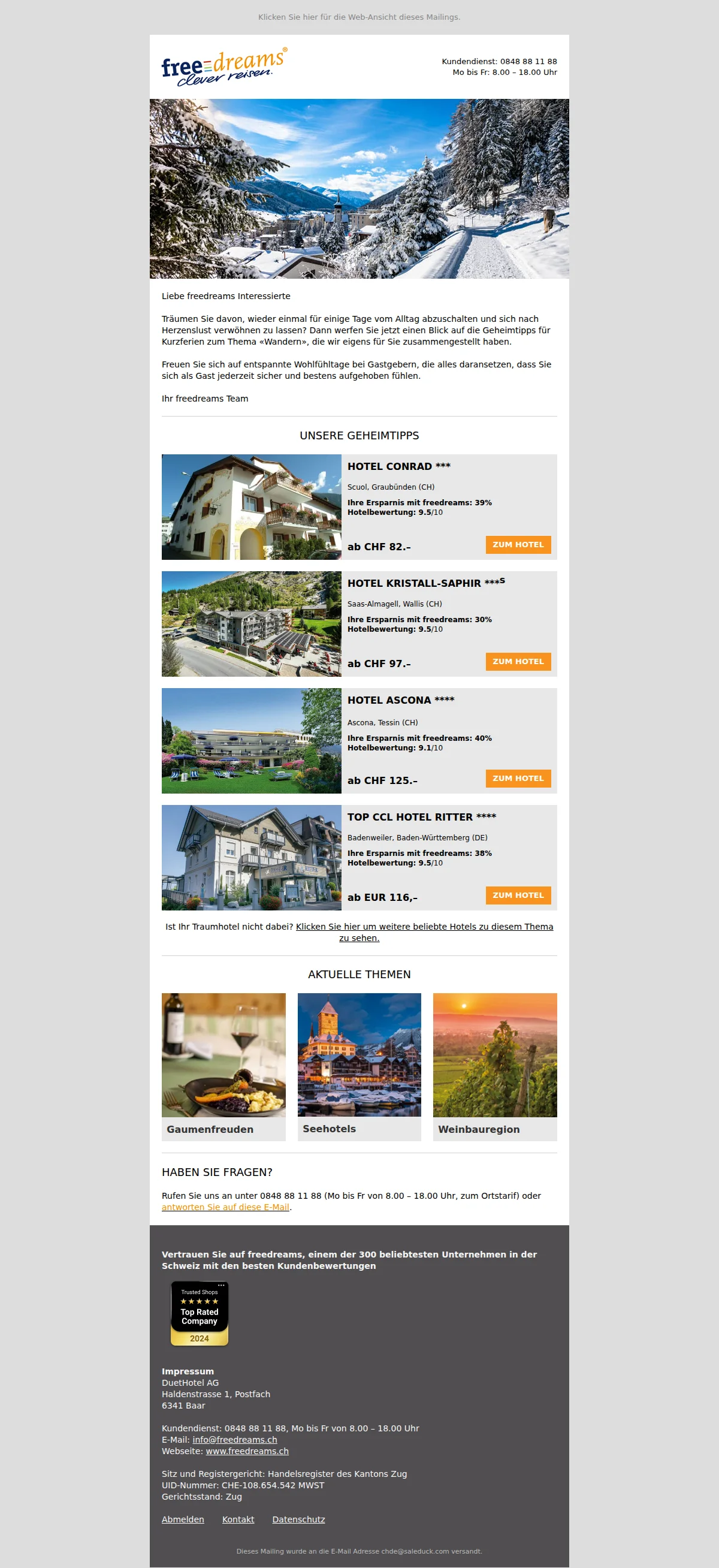This screenshot has width=719, height=1568.
Task: Tap ZUM HOTEL for Hotel Conrad
Action: click(x=518, y=545)
